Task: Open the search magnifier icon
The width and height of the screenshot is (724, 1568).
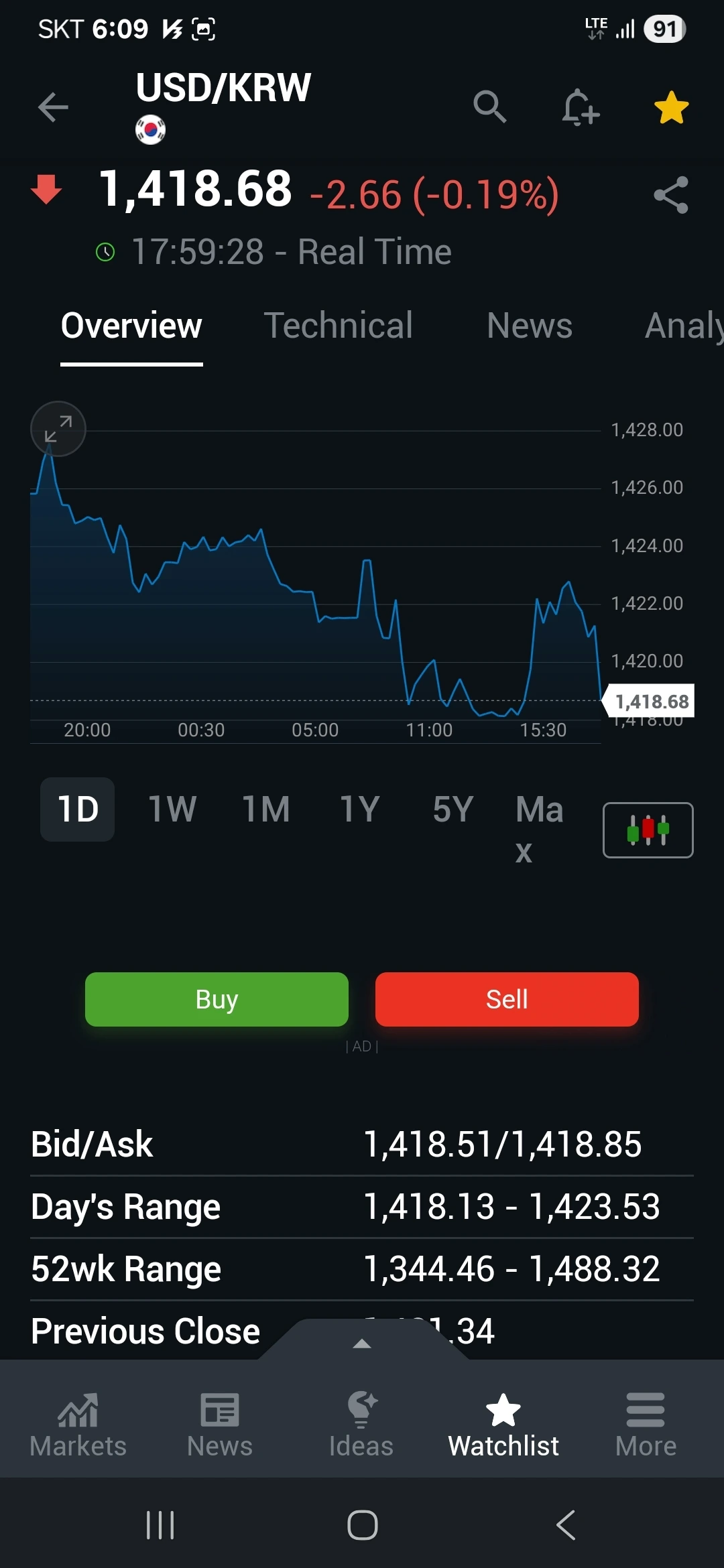Action: 489,107
